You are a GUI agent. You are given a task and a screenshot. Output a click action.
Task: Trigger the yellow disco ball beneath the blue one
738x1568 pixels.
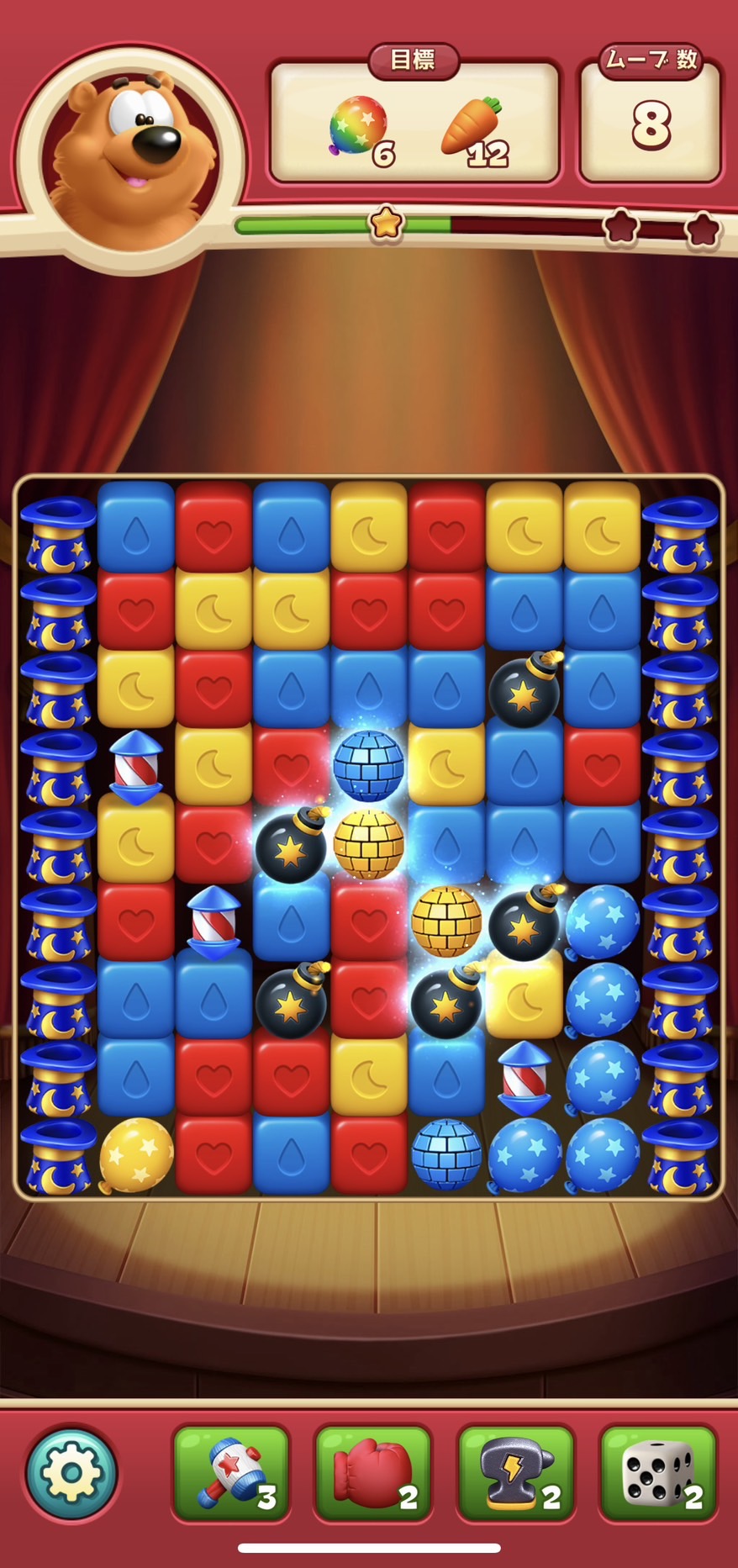369,843
